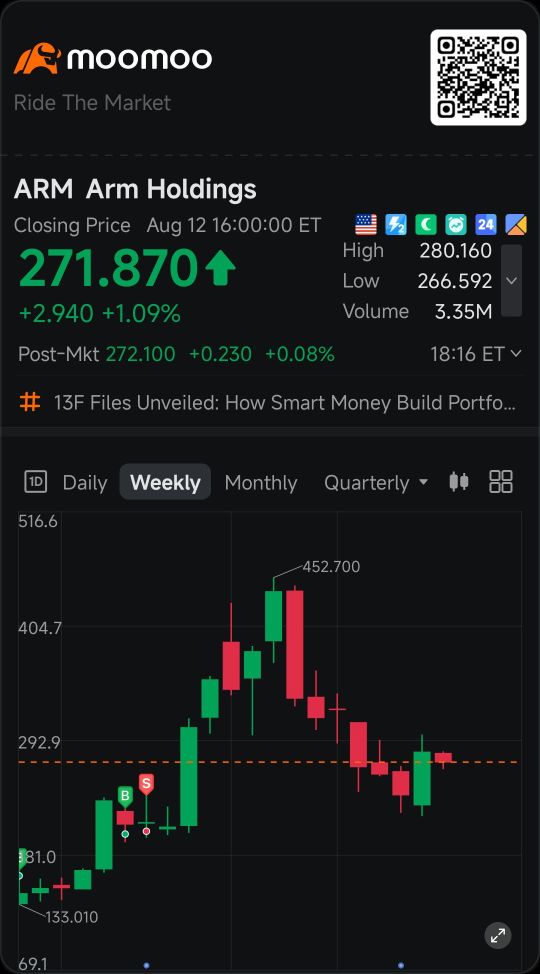
Task: Open the 13F Files Unveiled topic
Action: click(270, 403)
